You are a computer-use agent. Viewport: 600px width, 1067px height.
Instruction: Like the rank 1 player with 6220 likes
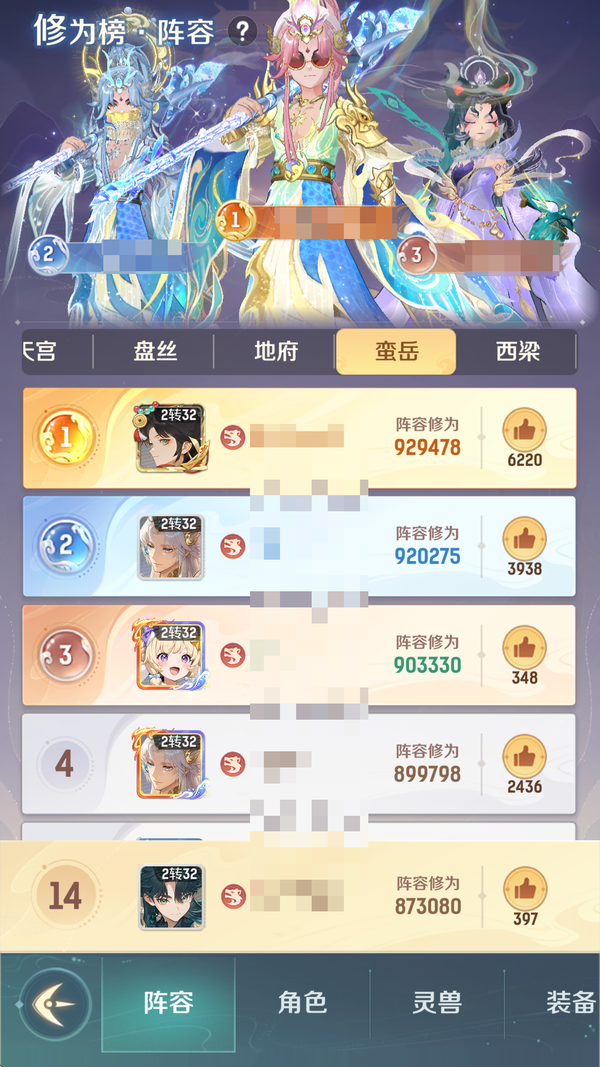(524, 430)
